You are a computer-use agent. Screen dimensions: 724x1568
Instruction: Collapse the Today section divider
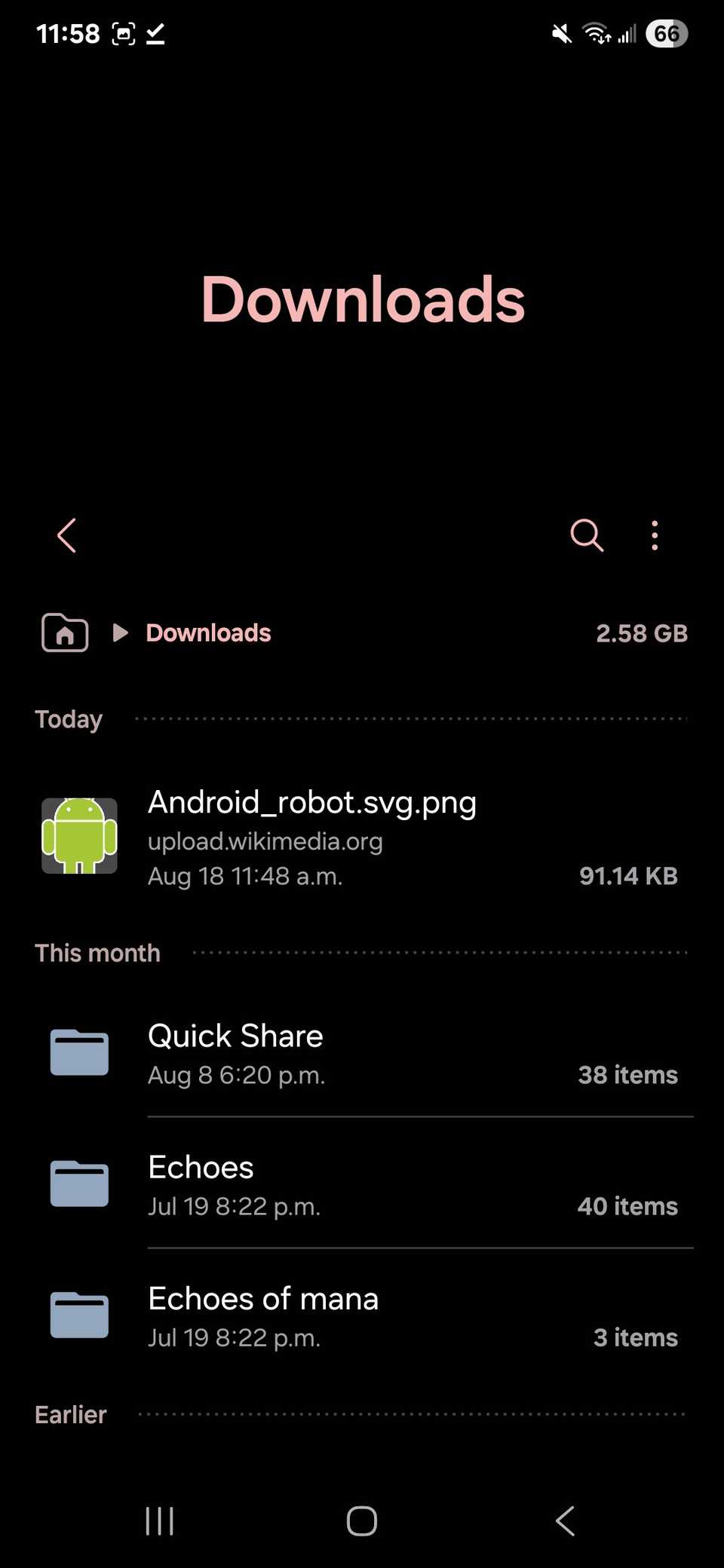[x=68, y=718]
